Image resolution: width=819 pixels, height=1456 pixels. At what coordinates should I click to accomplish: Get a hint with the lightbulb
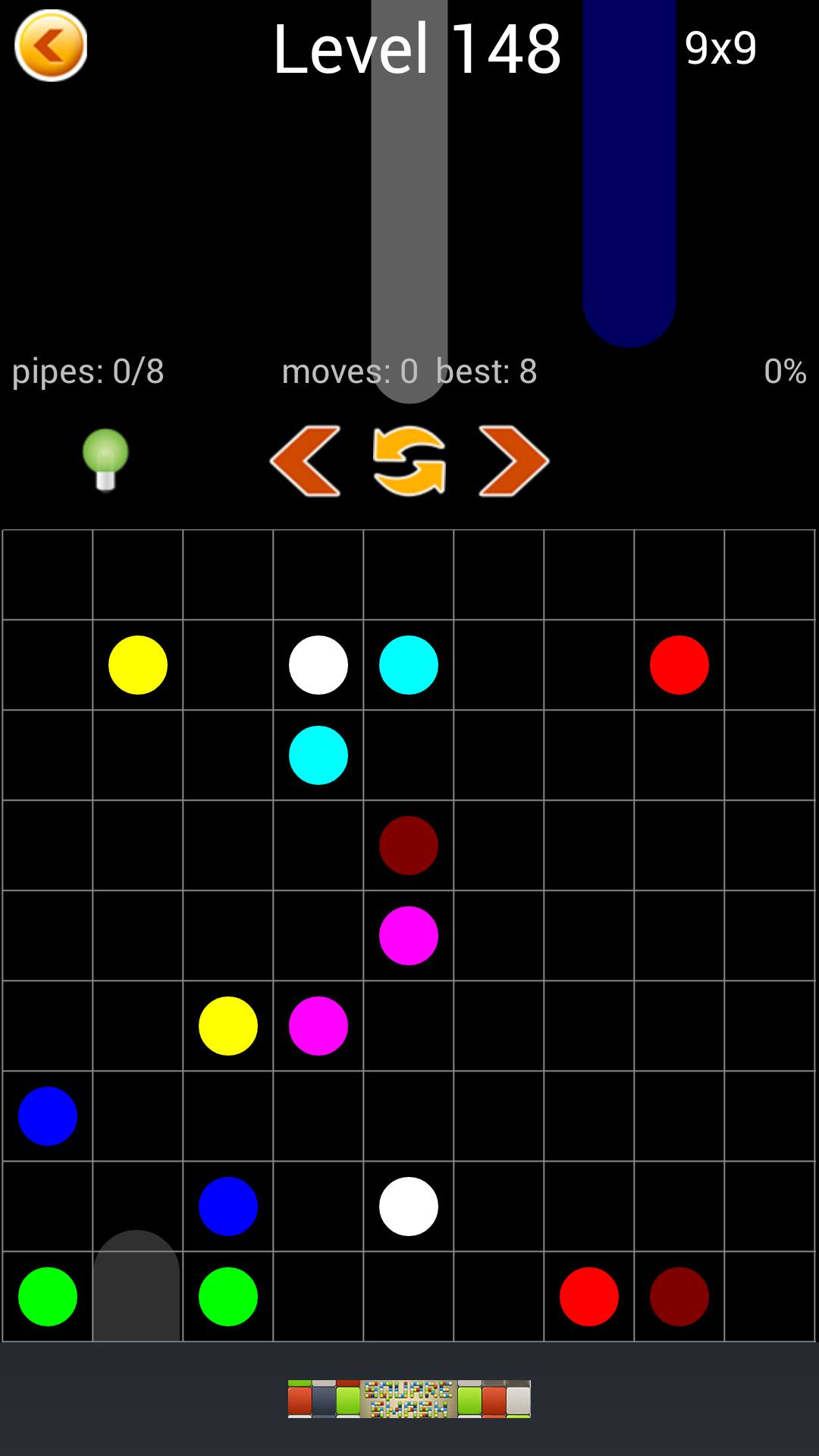click(x=105, y=460)
